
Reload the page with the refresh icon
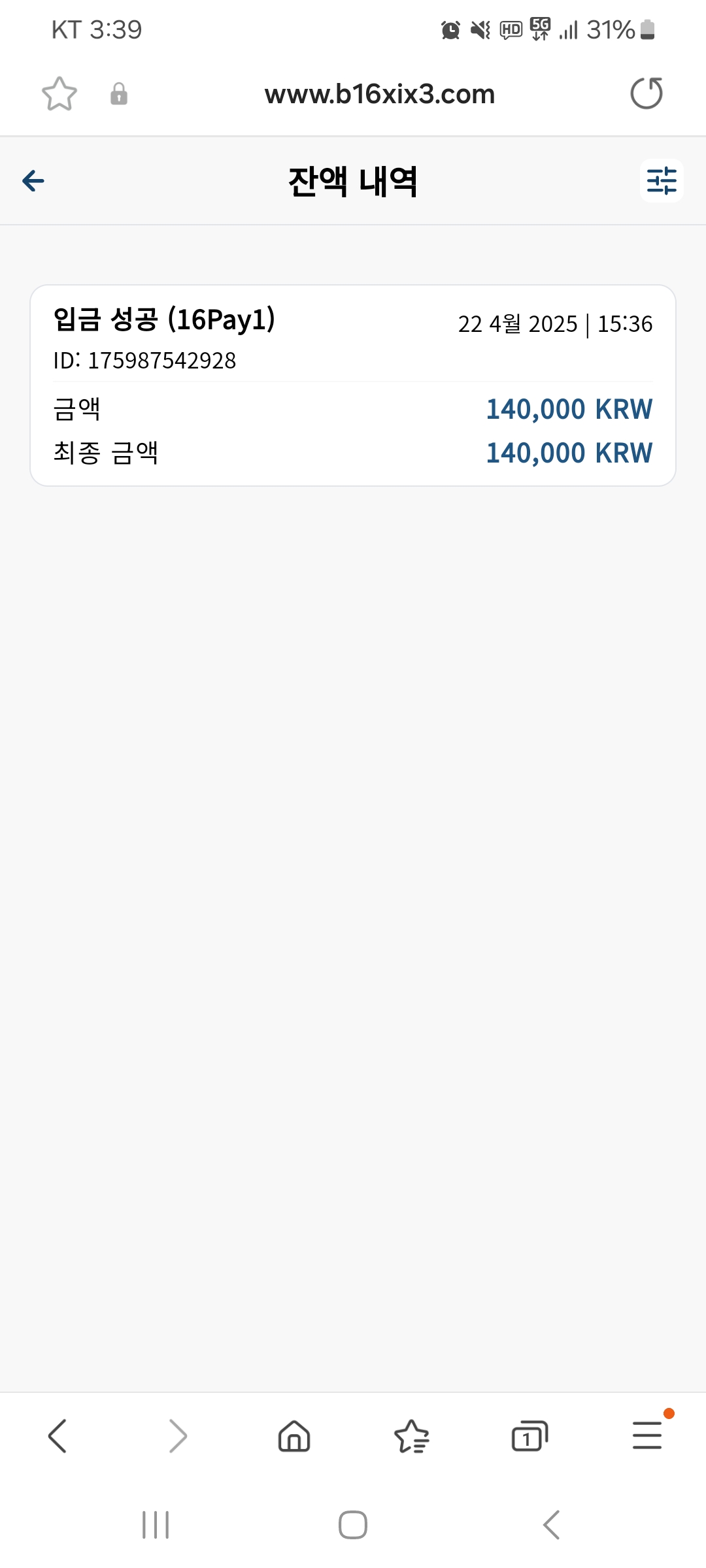[x=647, y=93]
